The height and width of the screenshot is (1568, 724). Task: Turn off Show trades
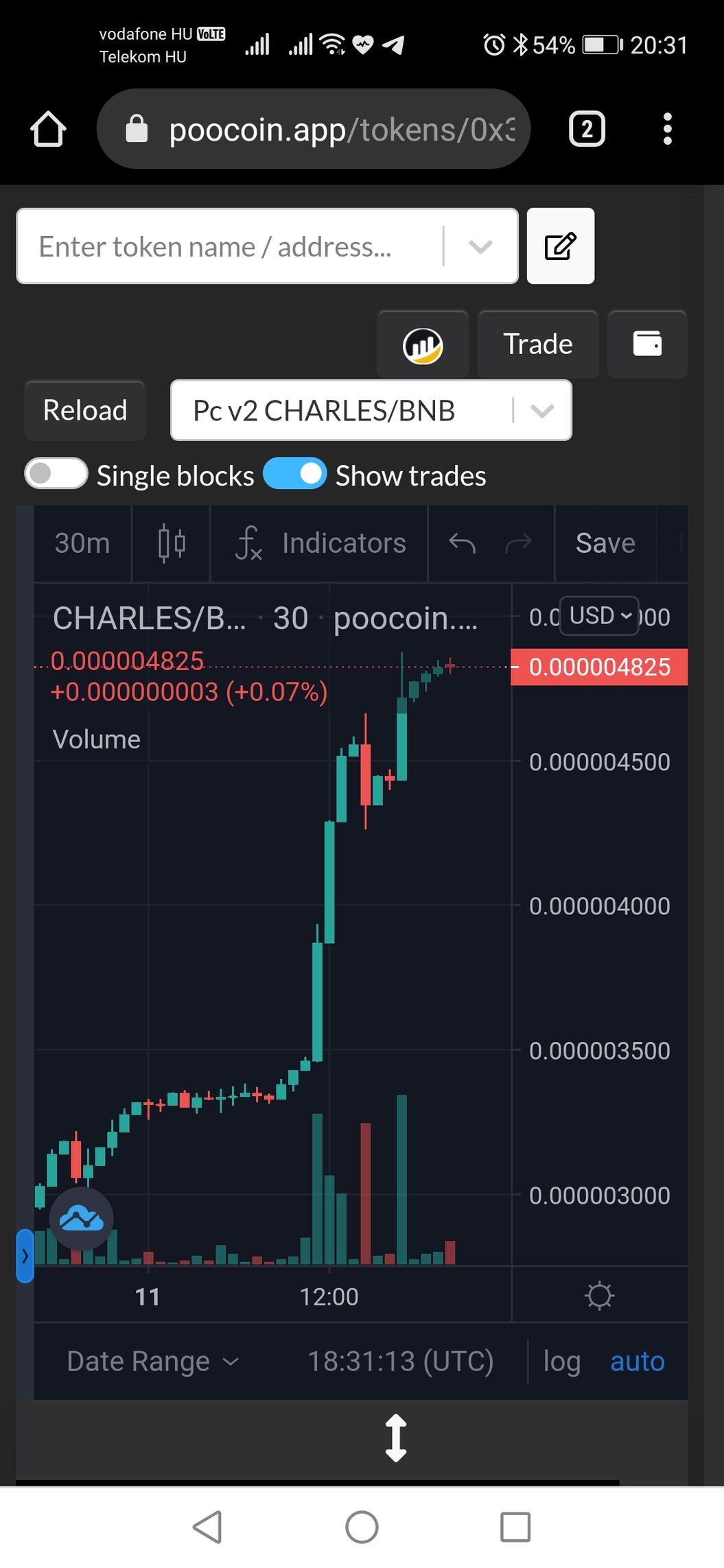(294, 474)
